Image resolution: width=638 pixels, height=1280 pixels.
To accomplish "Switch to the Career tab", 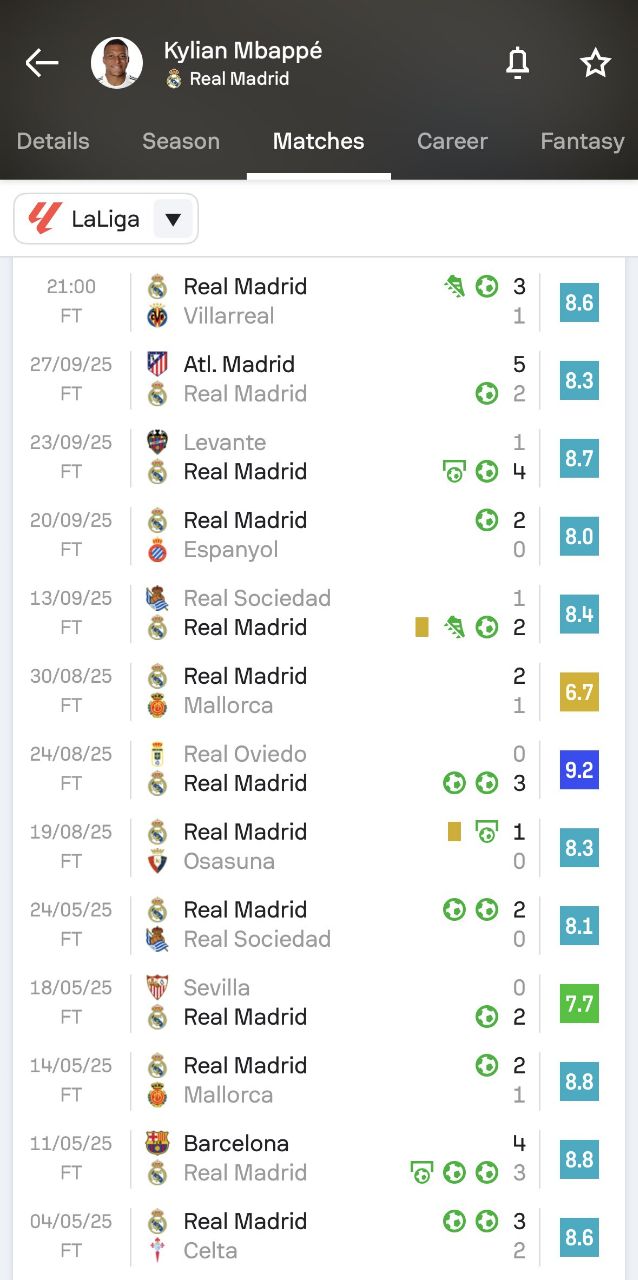I will tap(452, 142).
